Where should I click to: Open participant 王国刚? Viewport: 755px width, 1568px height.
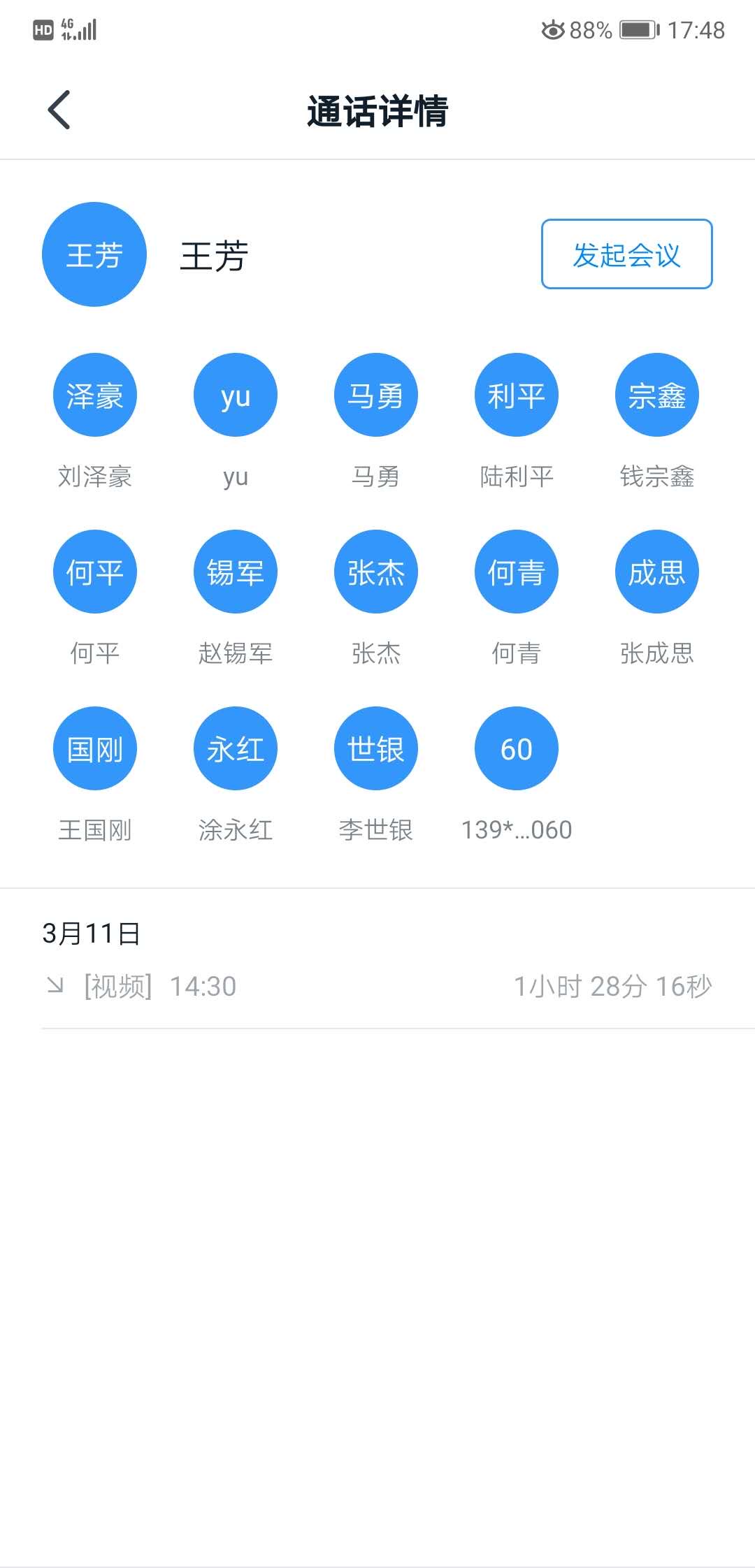(x=95, y=749)
